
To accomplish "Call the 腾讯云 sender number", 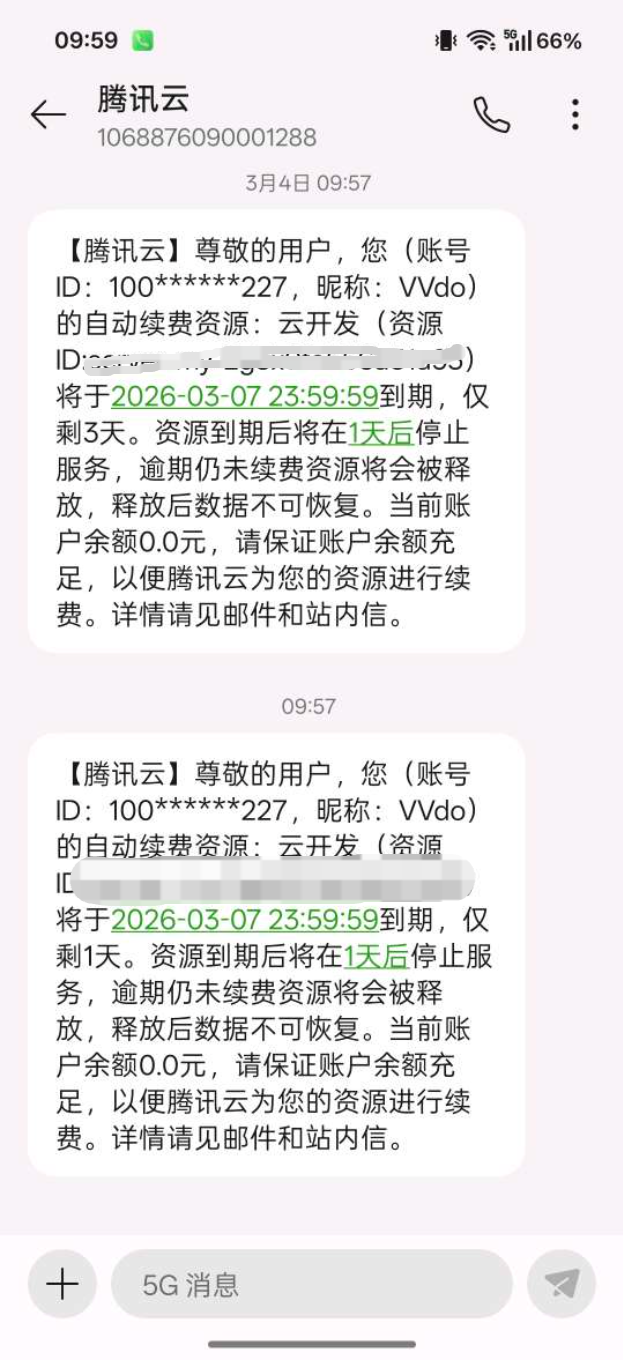I will point(491,115).
